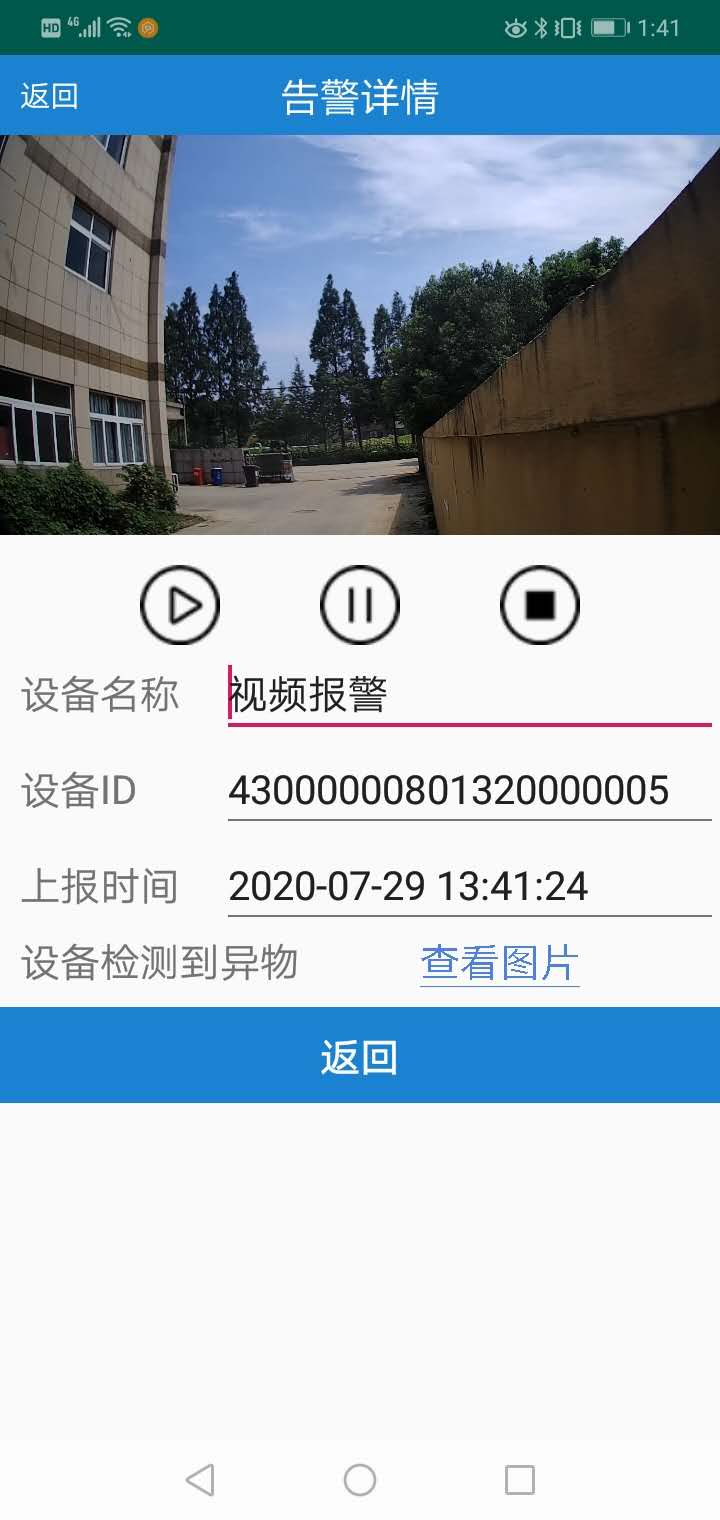Tap 返回 in the top bar
Viewport: 720px width, 1520px height.
pyautogui.click(x=49, y=96)
